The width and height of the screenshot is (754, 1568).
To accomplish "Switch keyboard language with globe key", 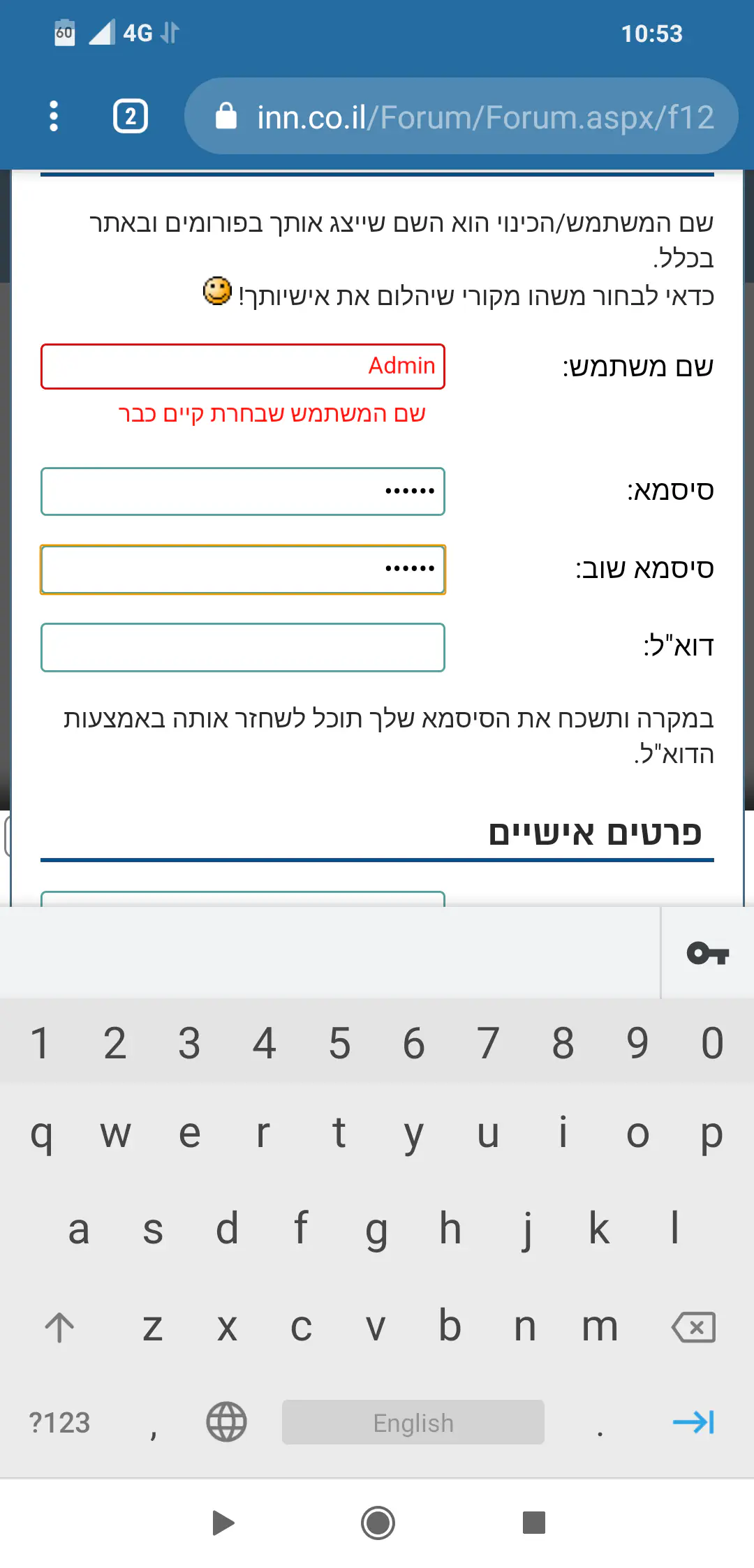I will point(226,1422).
